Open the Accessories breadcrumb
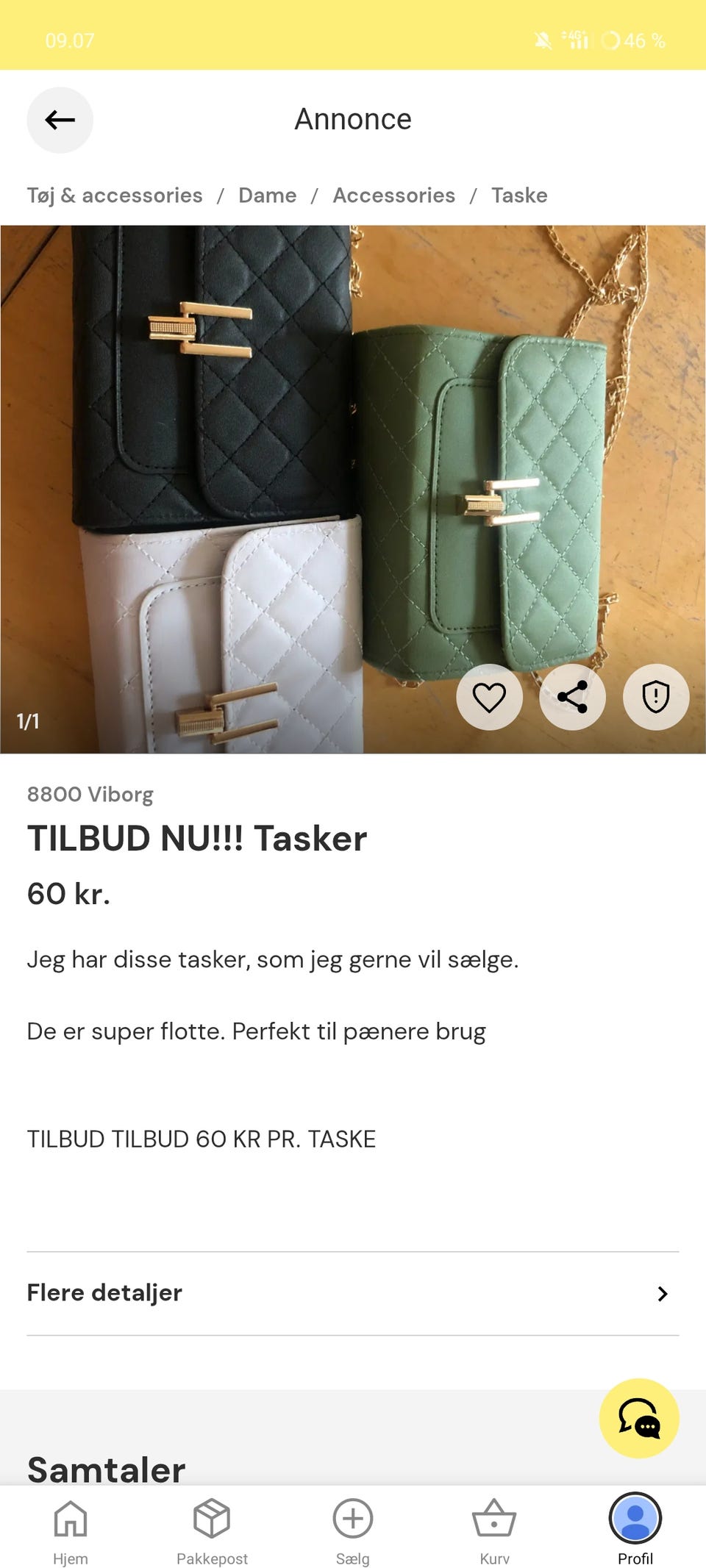 click(394, 195)
